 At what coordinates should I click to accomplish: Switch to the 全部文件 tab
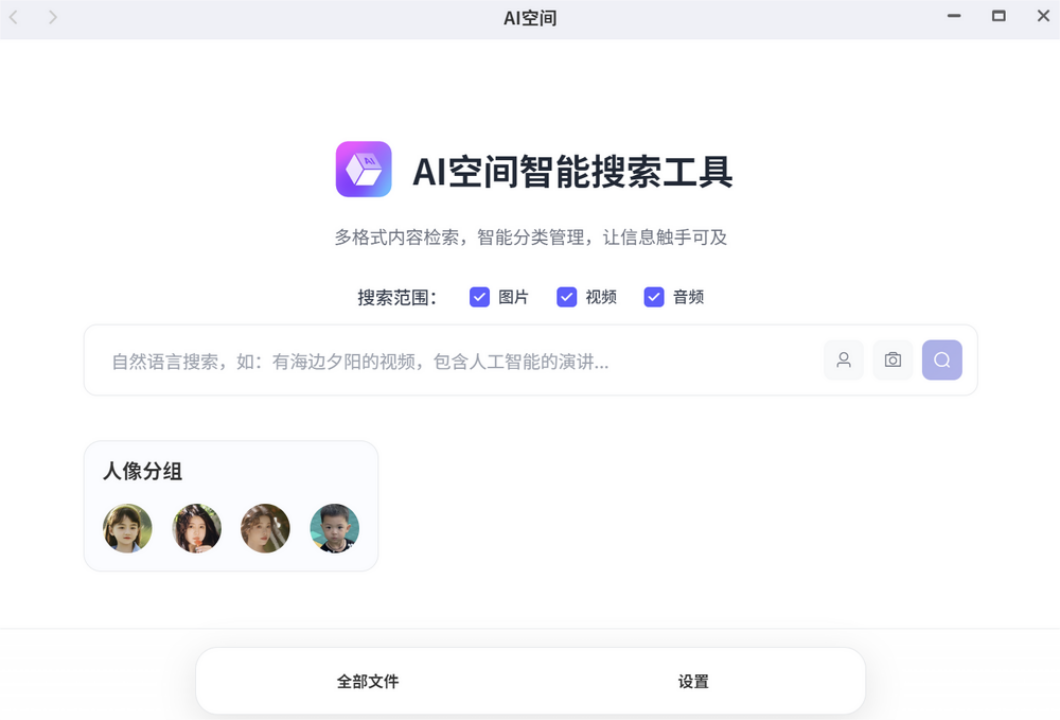pyautogui.click(x=368, y=681)
